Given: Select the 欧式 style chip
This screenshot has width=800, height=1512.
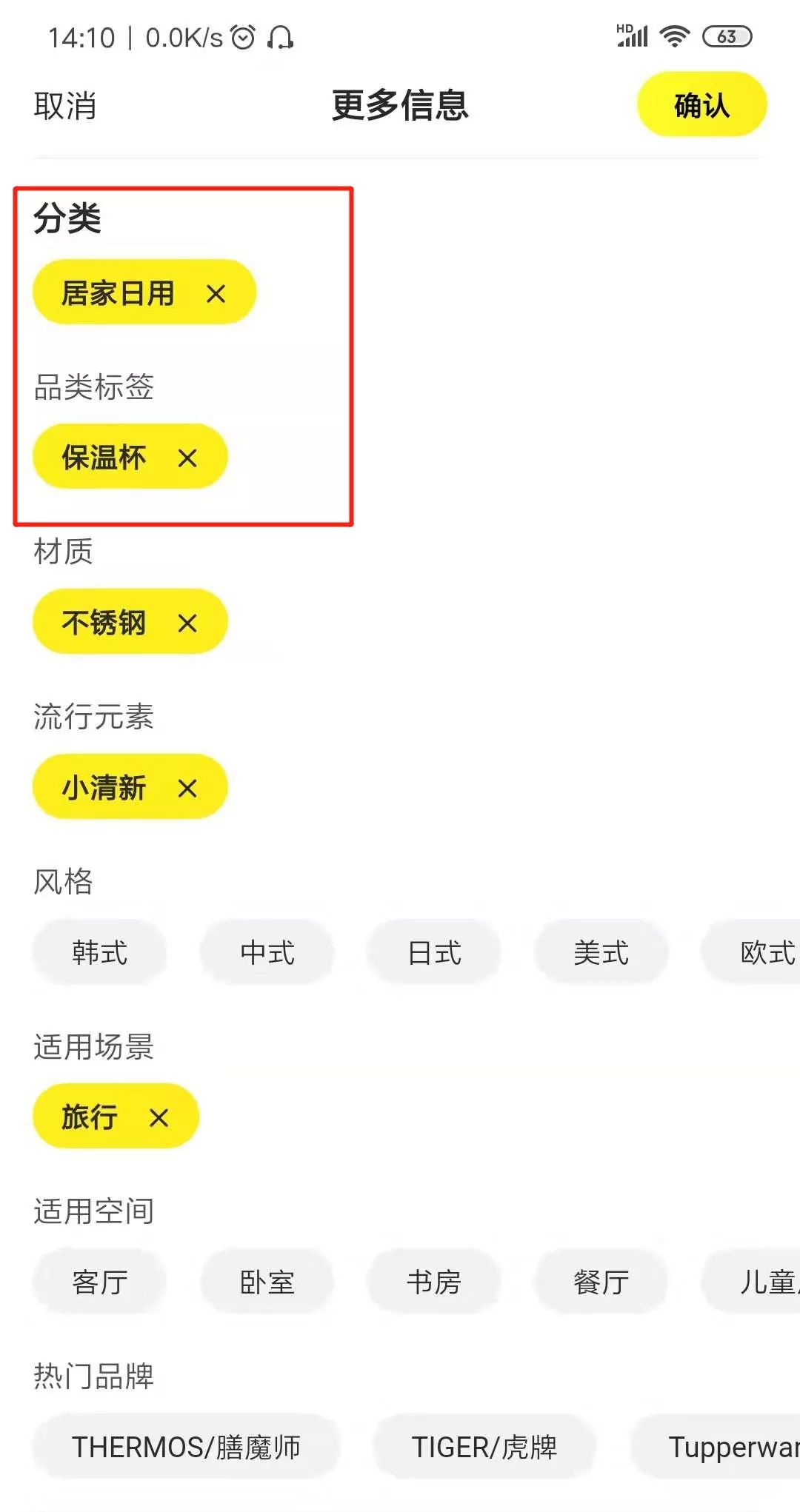Looking at the screenshot, I should click(x=751, y=952).
